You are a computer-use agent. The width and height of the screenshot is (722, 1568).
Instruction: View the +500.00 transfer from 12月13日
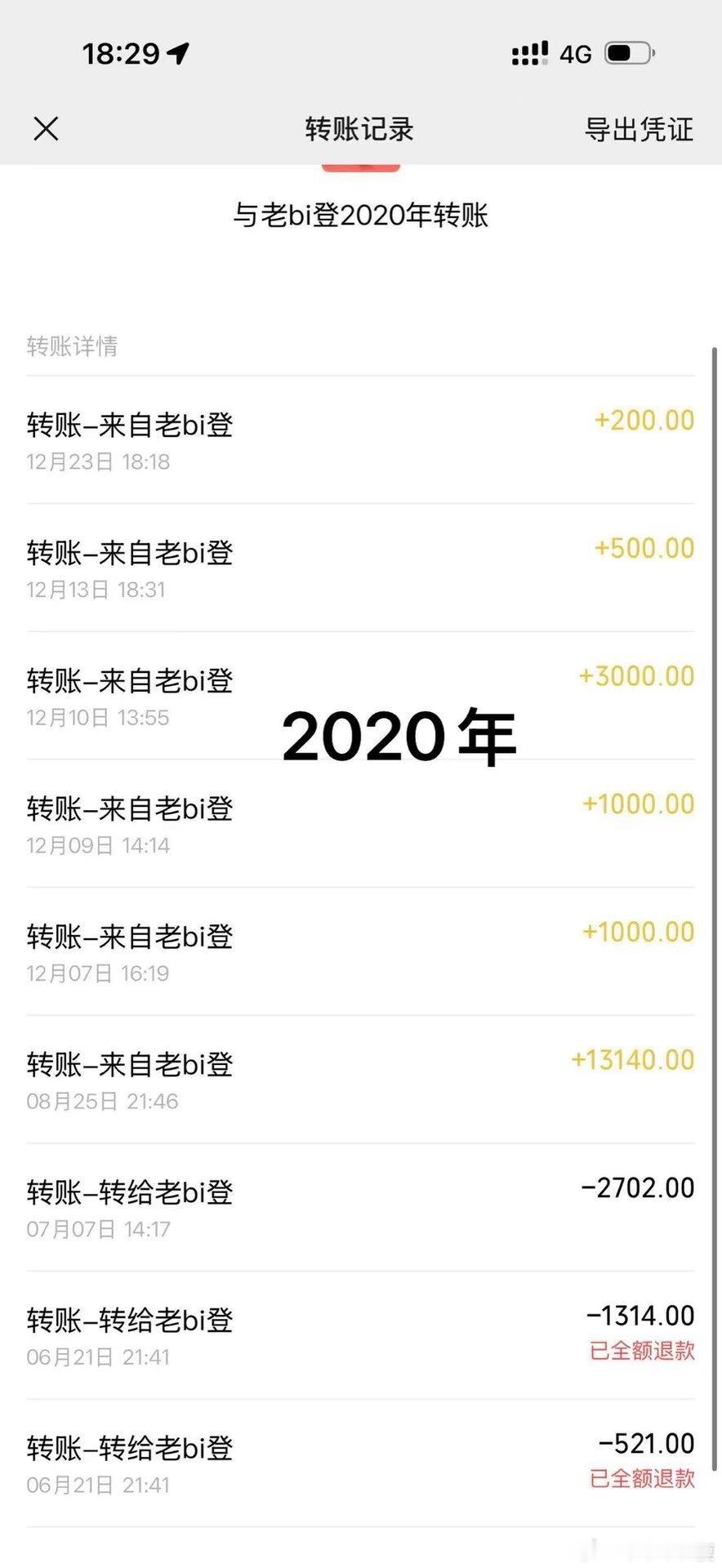[x=359, y=568]
